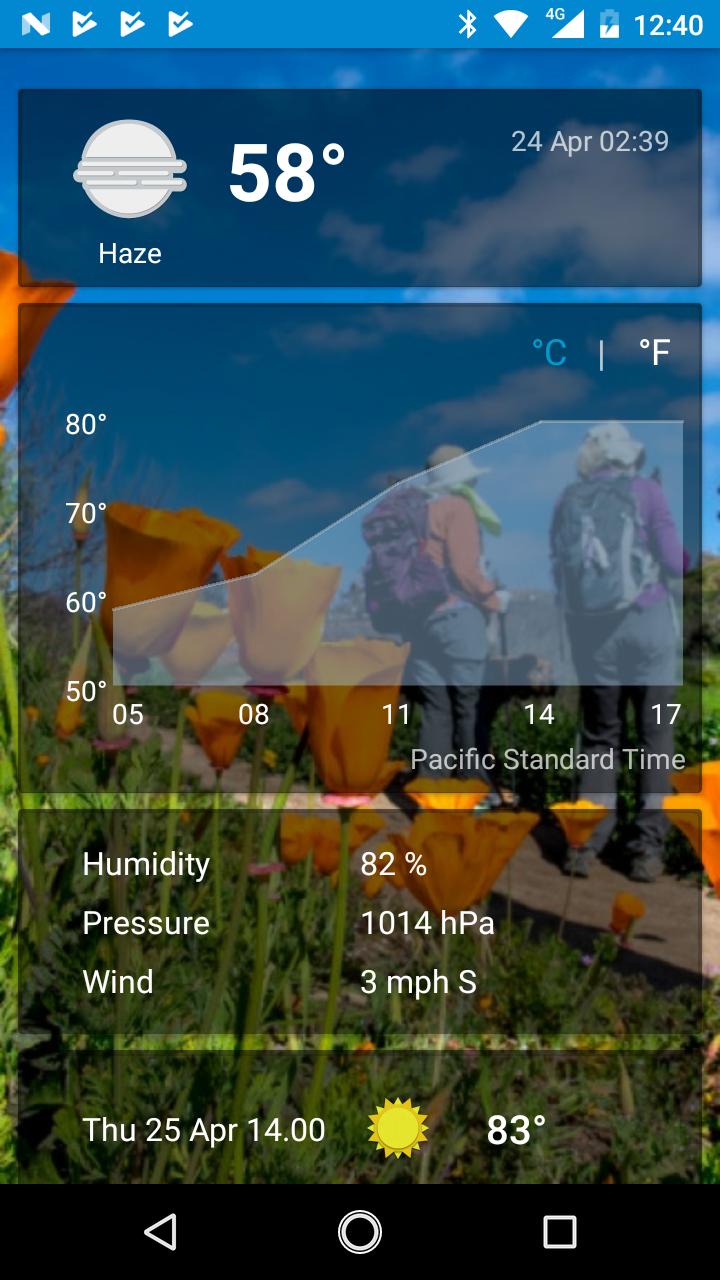The width and height of the screenshot is (720, 1280).
Task: Tap the Humidity 82% reading
Action: [250, 864]
